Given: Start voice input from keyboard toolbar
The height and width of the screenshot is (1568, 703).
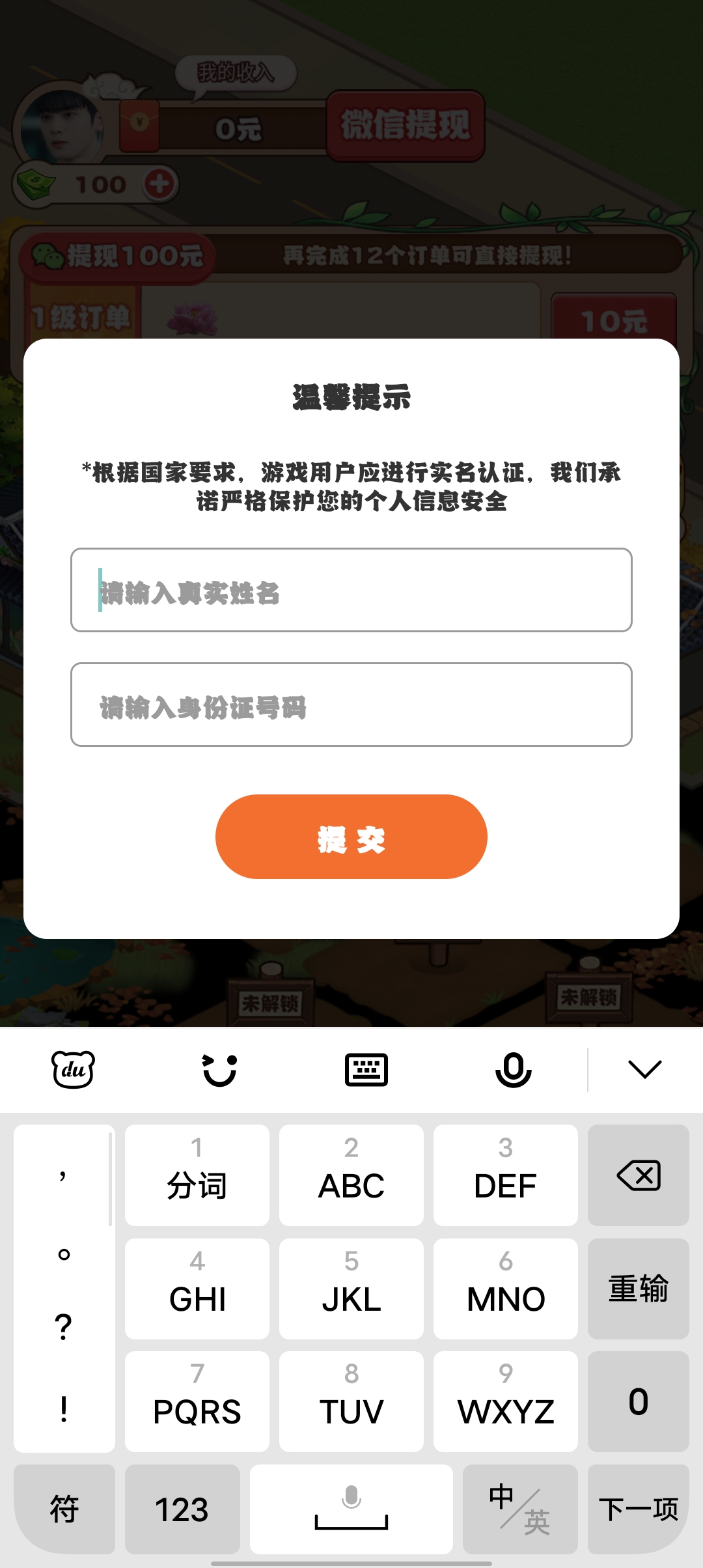Looking at the screenshot, I should [x=514, y=1069].
